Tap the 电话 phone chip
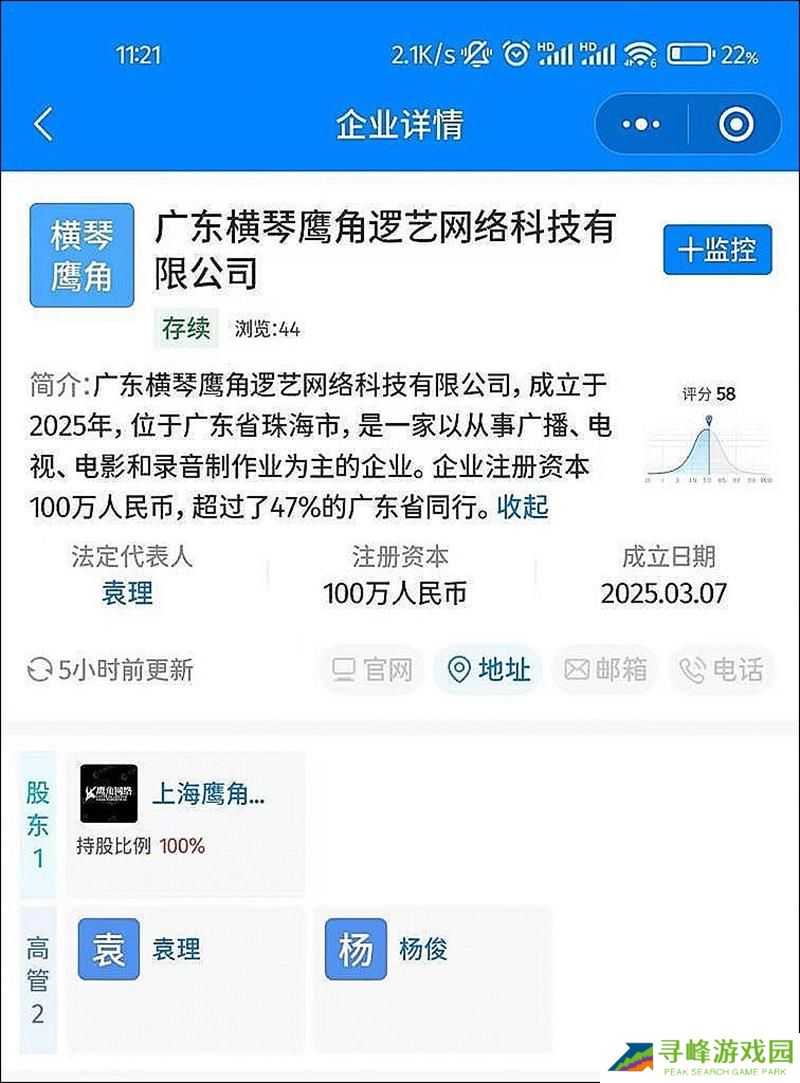800x1083 pixels. tap(721, 669)
